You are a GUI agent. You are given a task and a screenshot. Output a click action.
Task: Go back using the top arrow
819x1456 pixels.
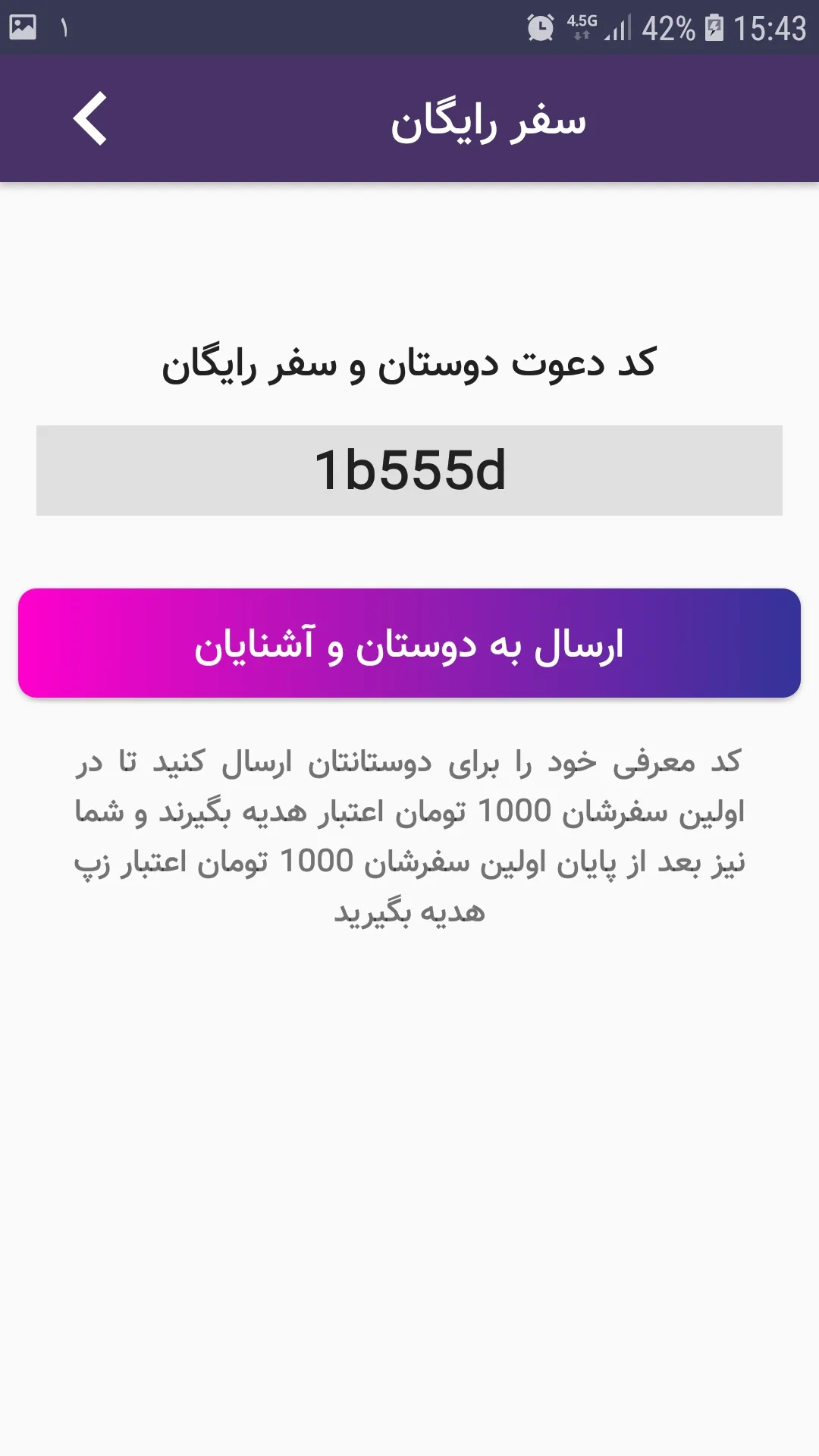click(x=90, y=118)
